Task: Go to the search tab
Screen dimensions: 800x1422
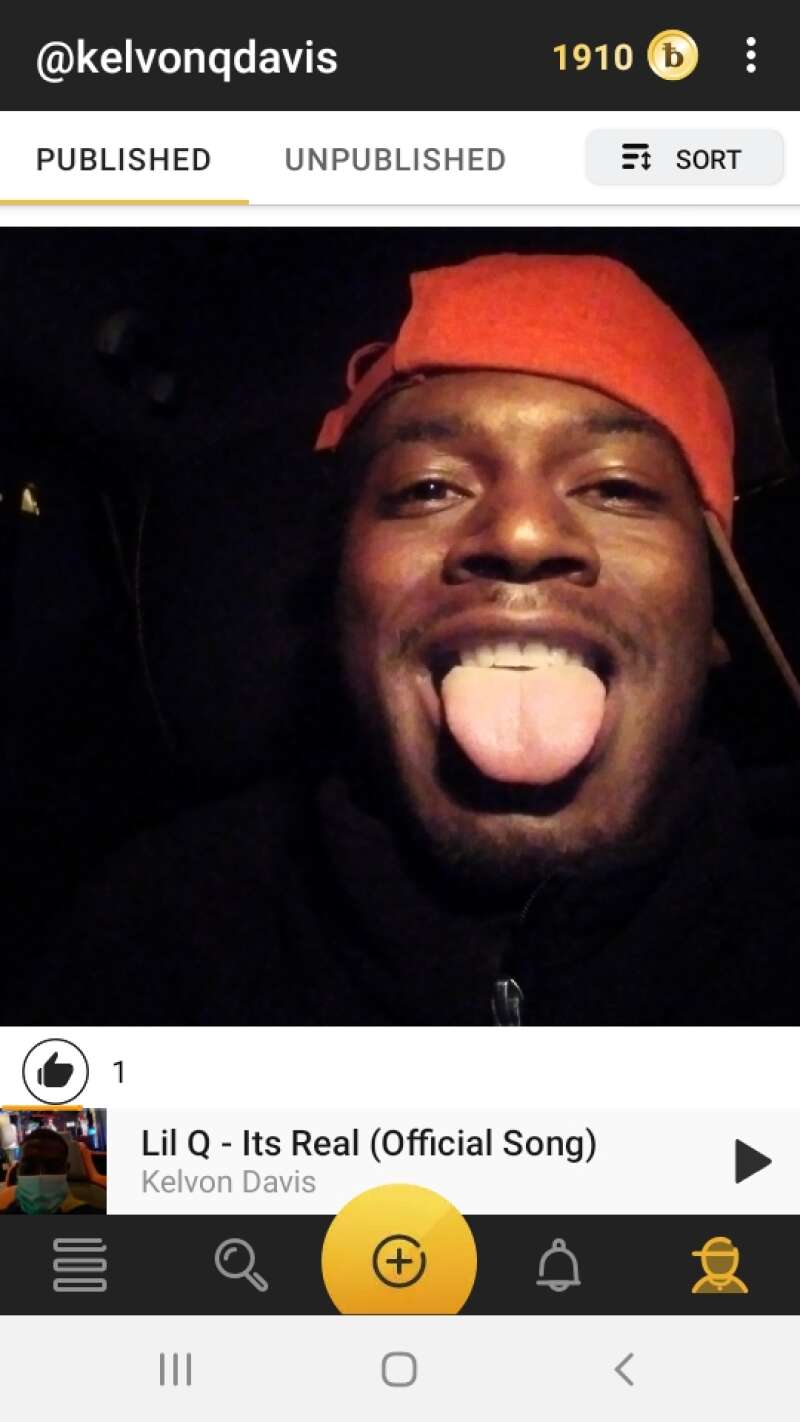Action: coord(241,1265)
